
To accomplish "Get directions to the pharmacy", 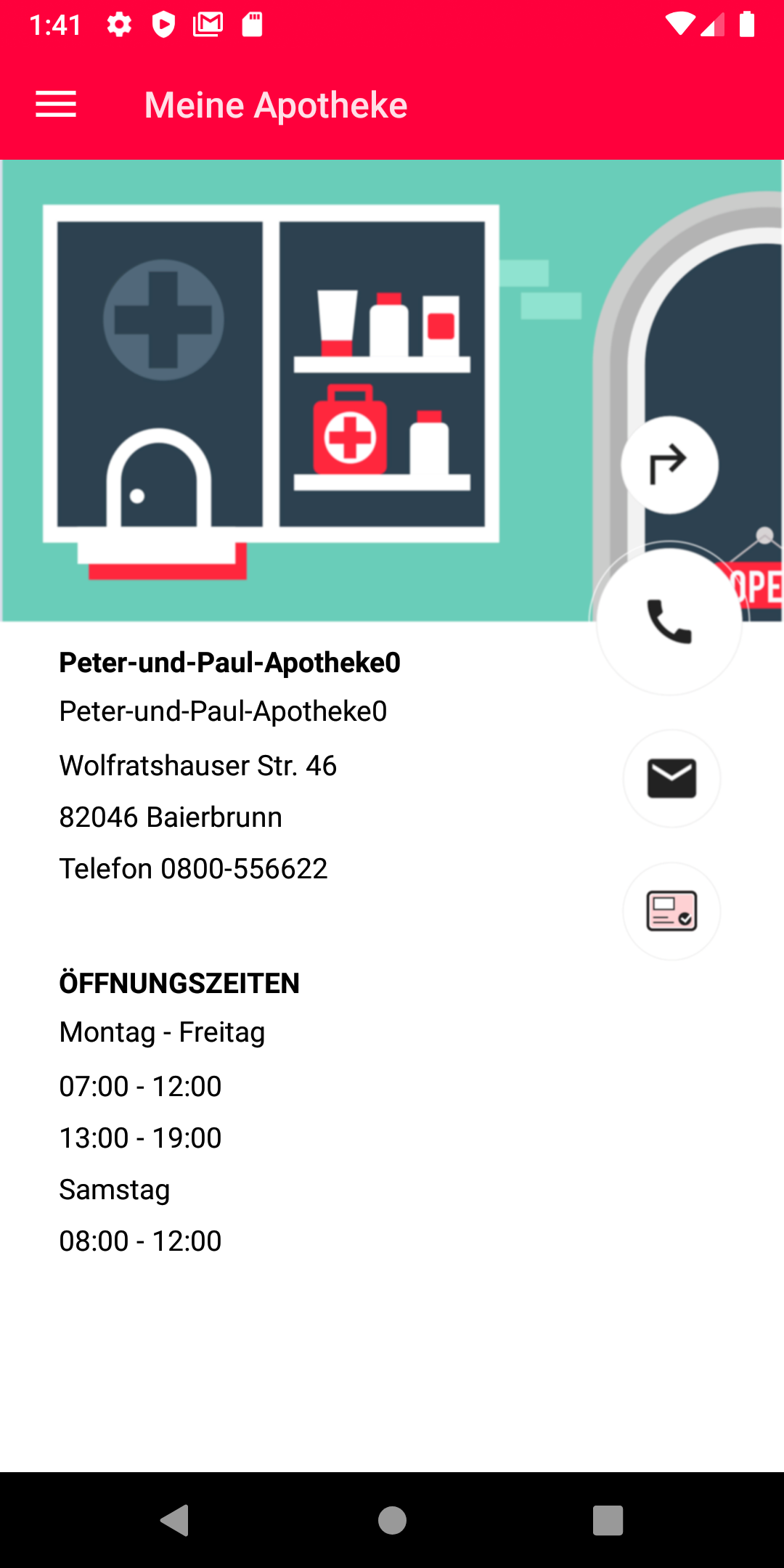I will tap(669, 465).
